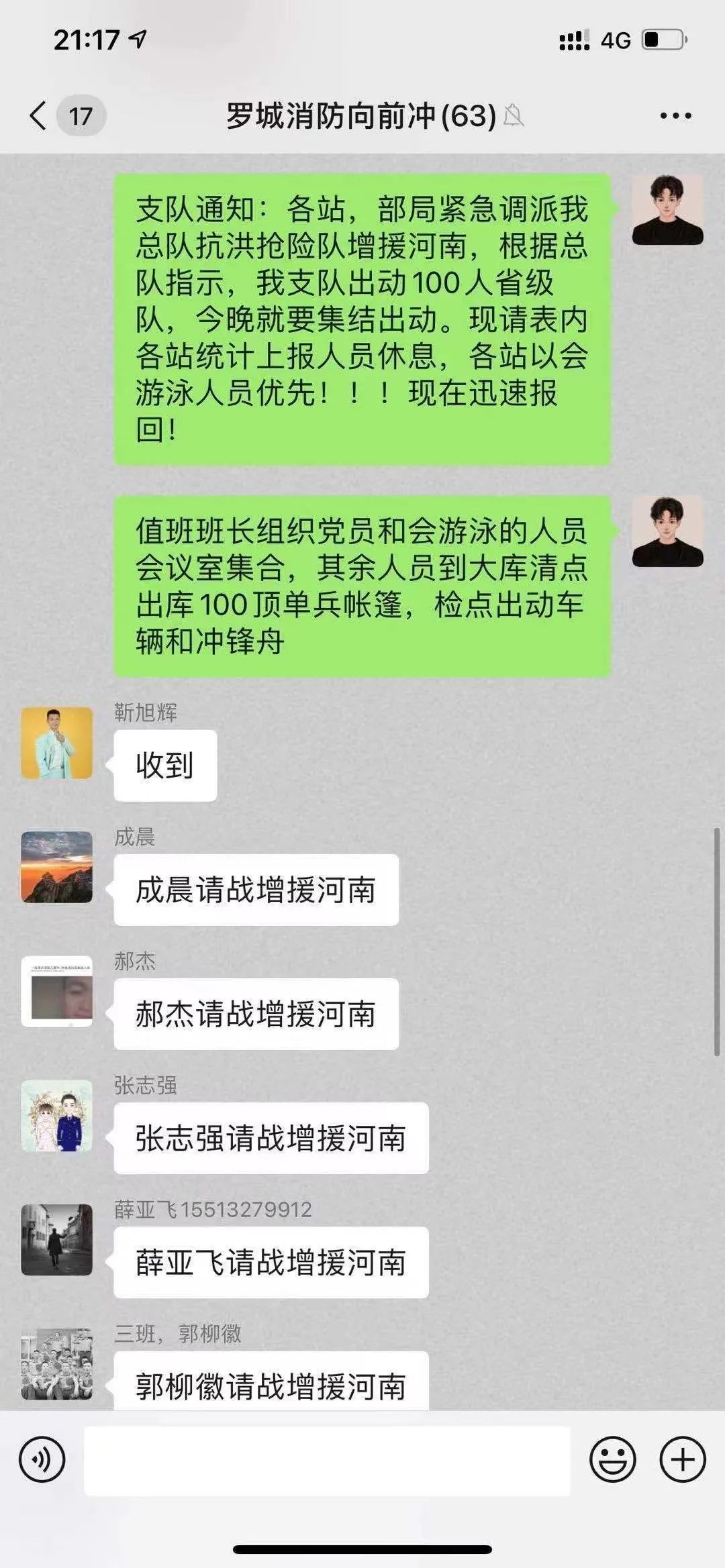Go back to the chat list

point(39,116)
